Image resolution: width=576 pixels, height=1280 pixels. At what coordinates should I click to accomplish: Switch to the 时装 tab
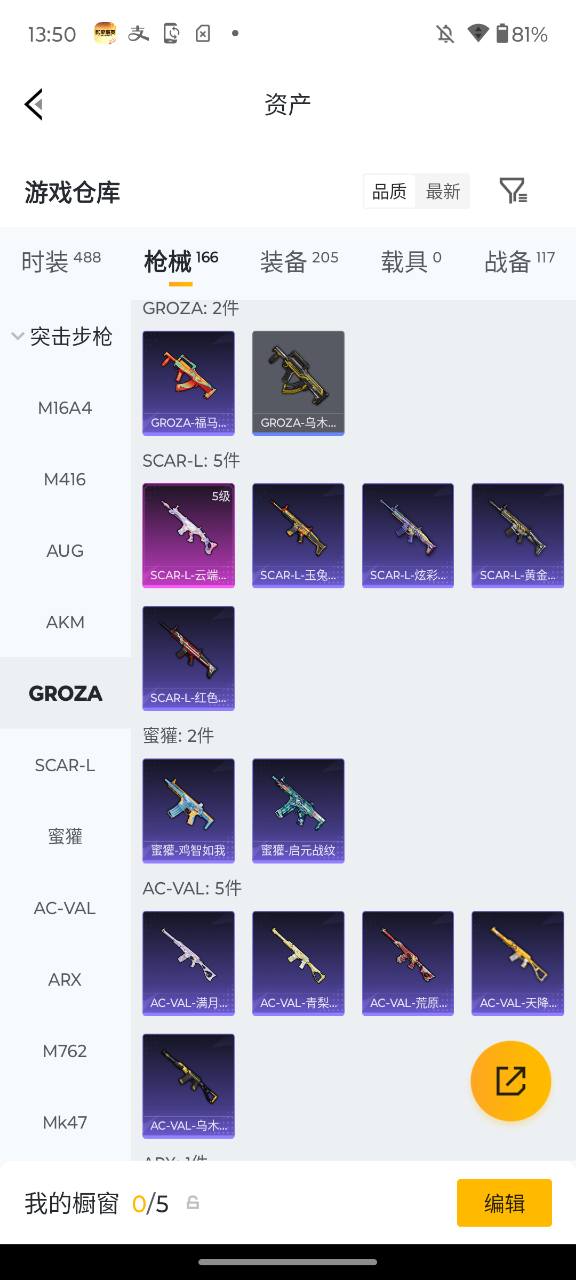(61, 261)
